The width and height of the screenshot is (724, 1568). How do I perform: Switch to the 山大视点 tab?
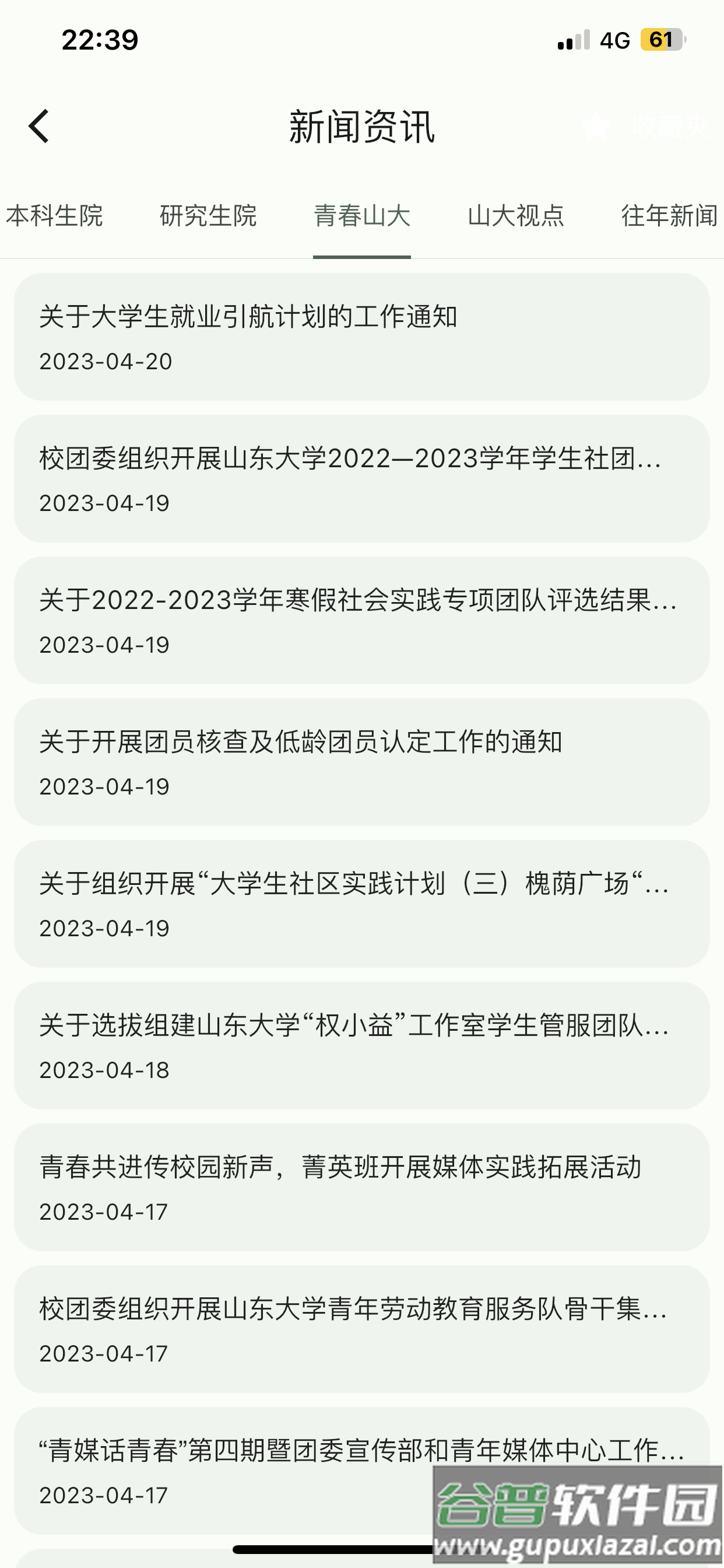(516, 216)
